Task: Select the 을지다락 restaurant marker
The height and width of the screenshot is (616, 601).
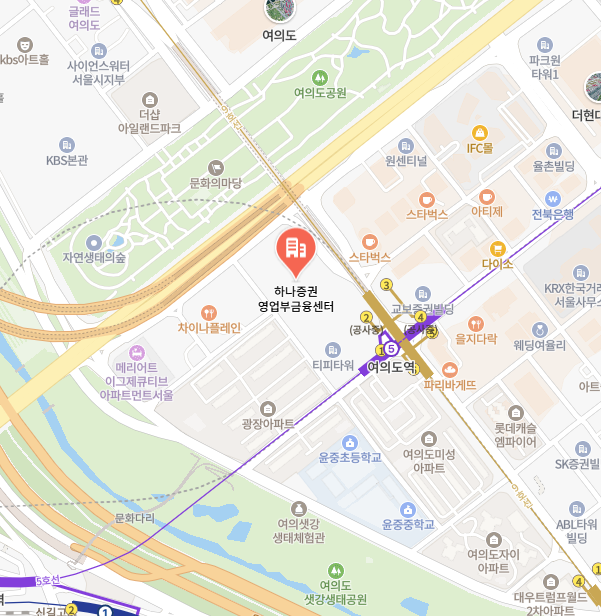Action: click(476, 324)
